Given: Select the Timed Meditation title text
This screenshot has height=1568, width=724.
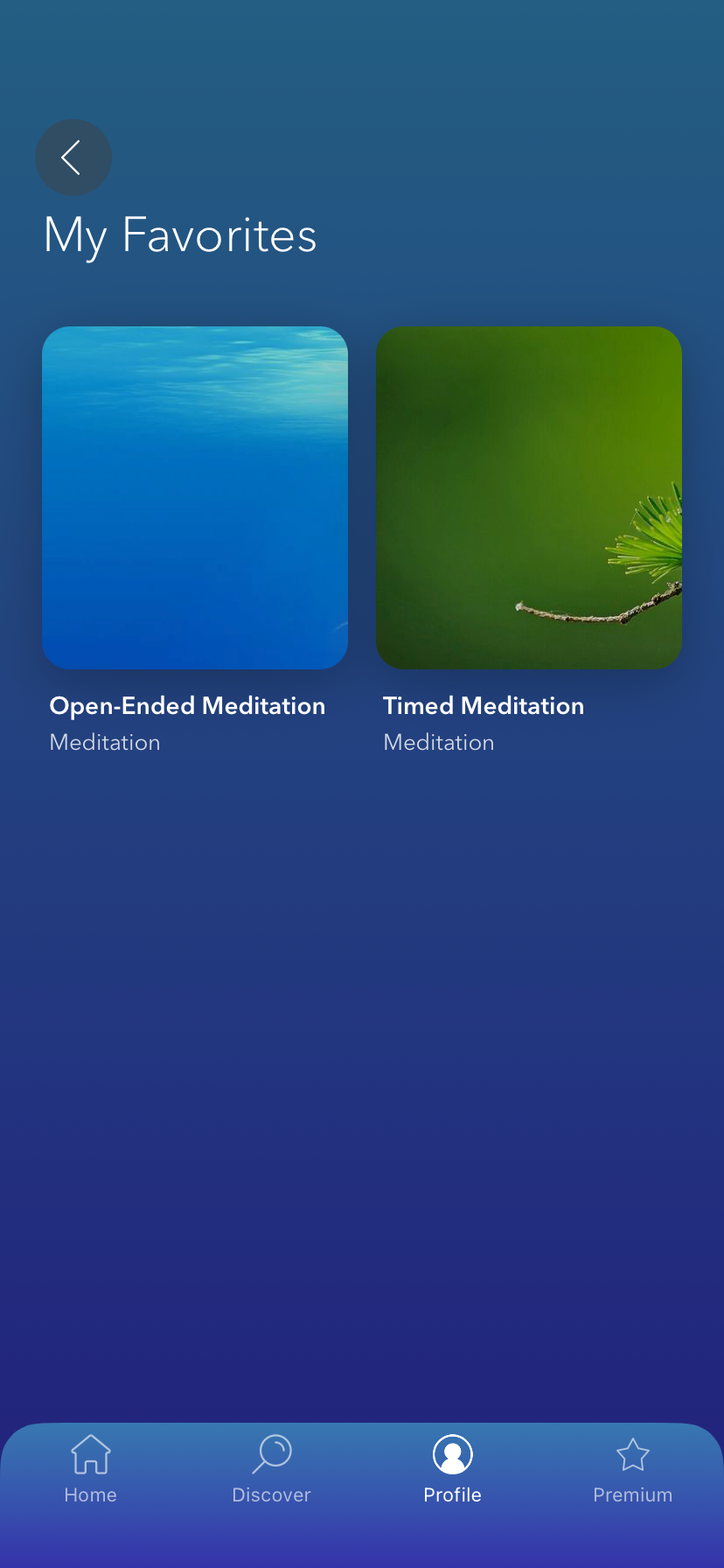Looking at the screenshot, I should pyautogui.click(x=483, y=705).
